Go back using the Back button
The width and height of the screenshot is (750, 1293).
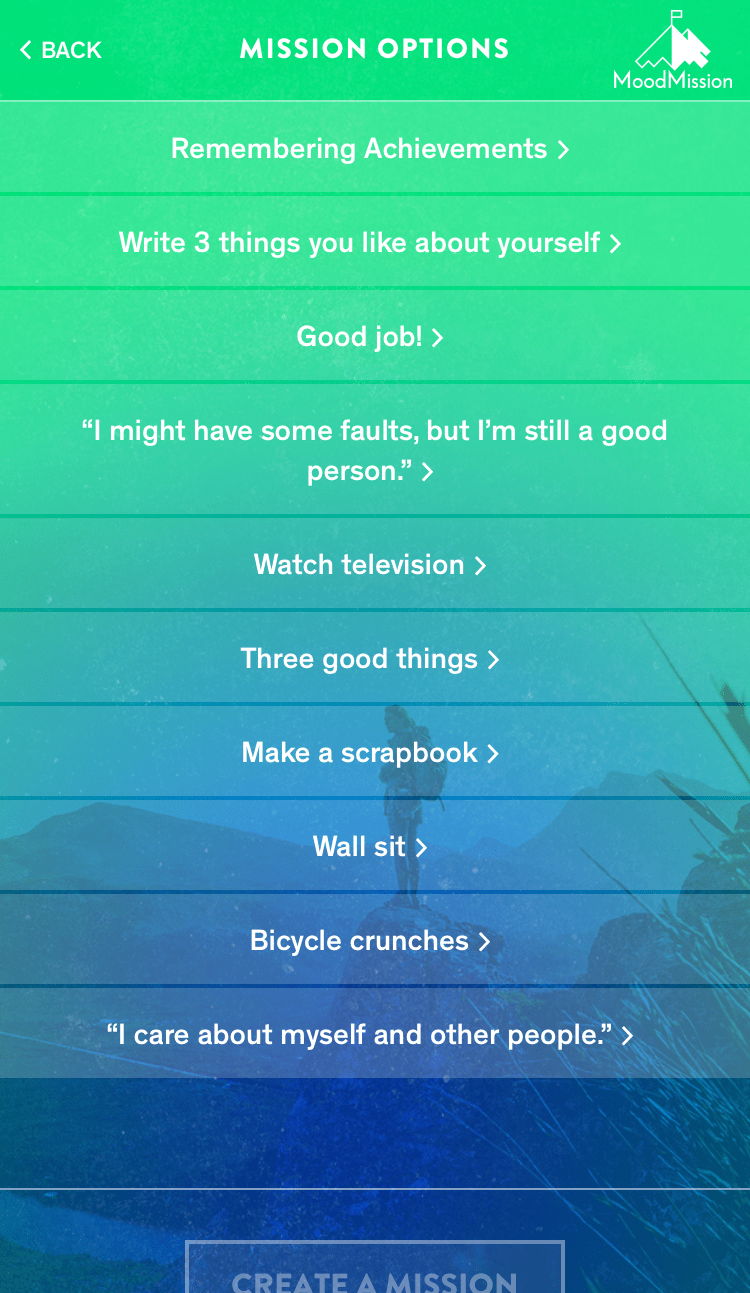[61, 50]
